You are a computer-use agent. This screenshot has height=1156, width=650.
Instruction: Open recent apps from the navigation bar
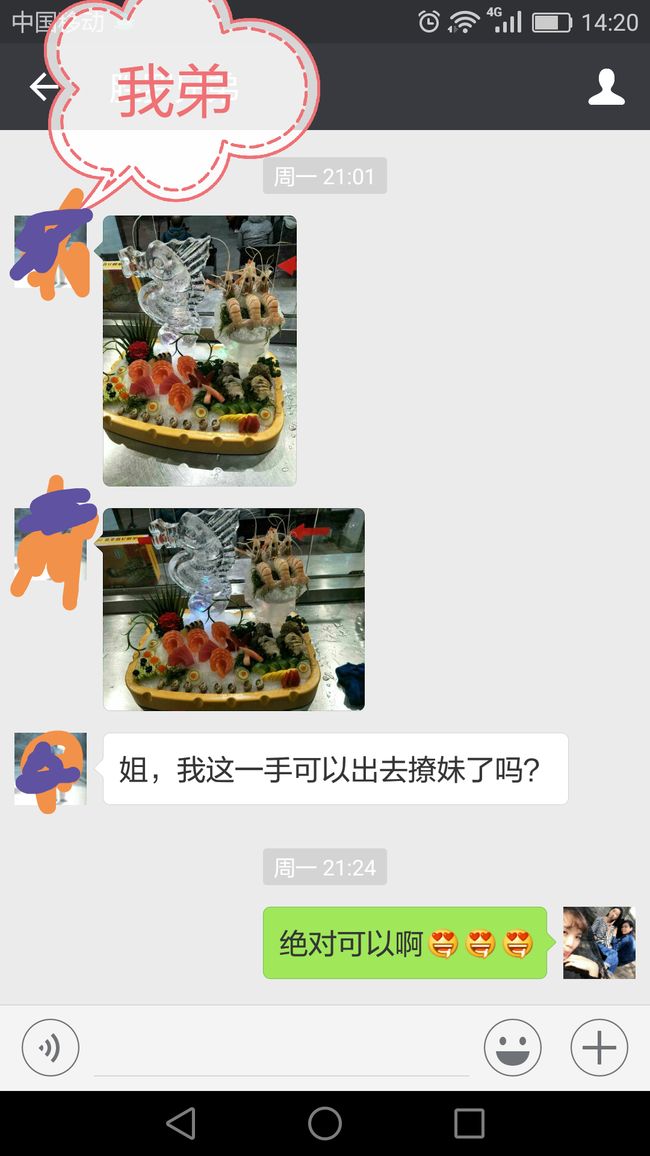[x=469, y=1124]
